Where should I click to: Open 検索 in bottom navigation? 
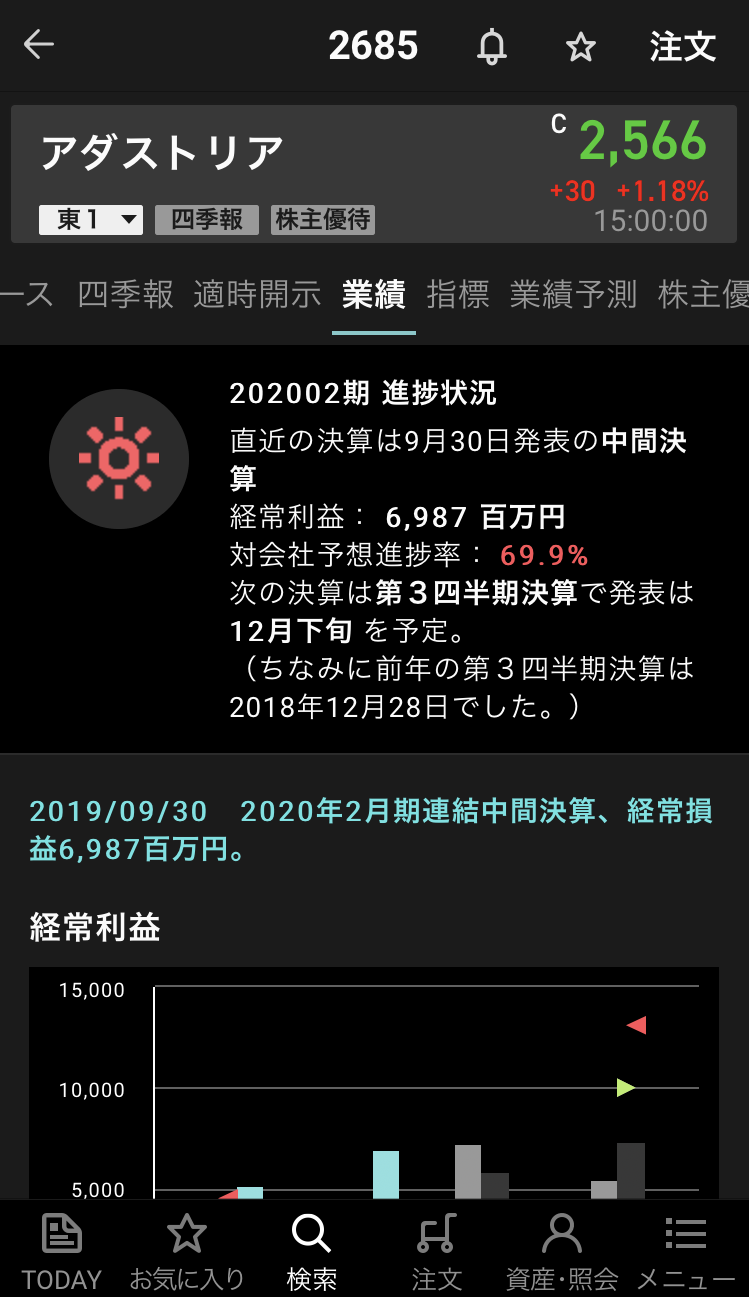(x=311, y=1250)
